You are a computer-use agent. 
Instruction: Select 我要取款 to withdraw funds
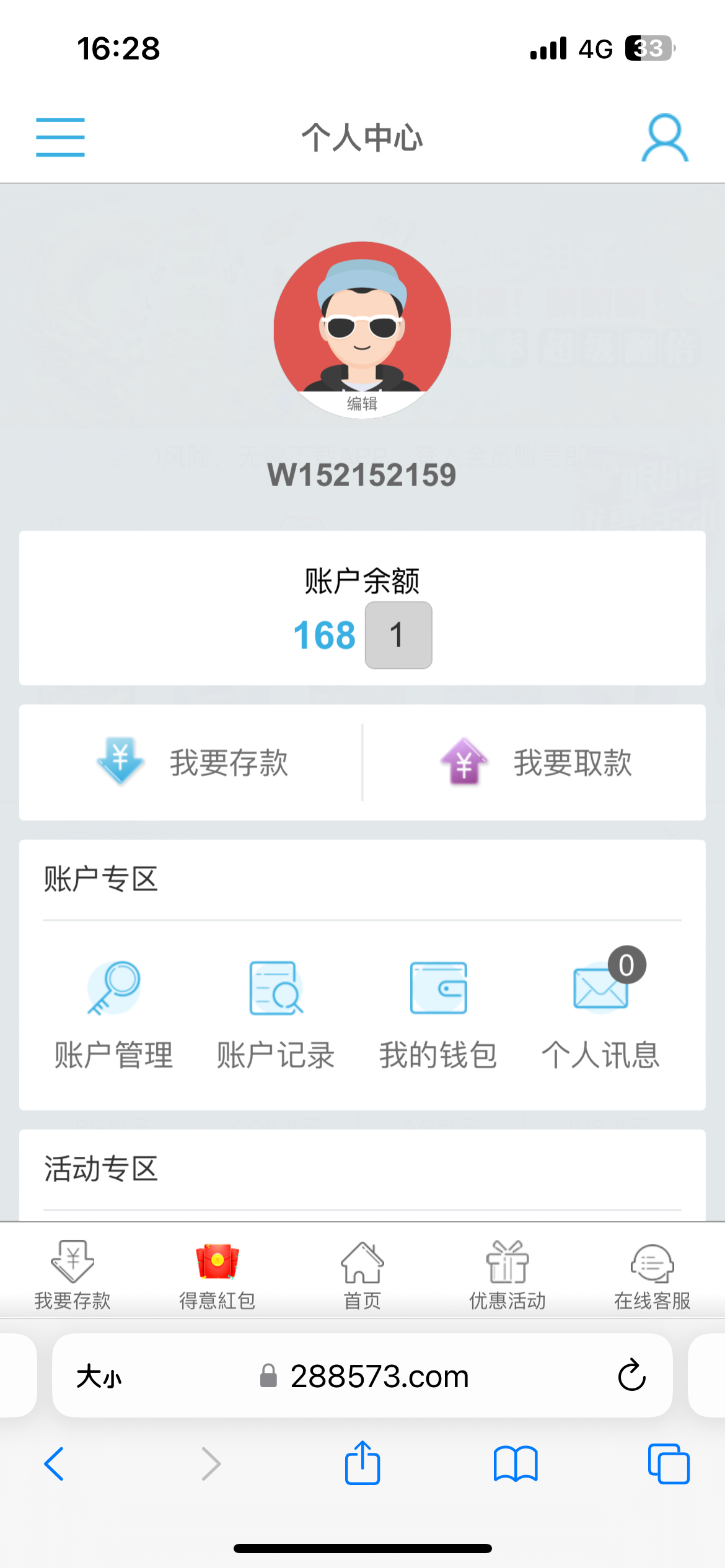tap(536, 762)
